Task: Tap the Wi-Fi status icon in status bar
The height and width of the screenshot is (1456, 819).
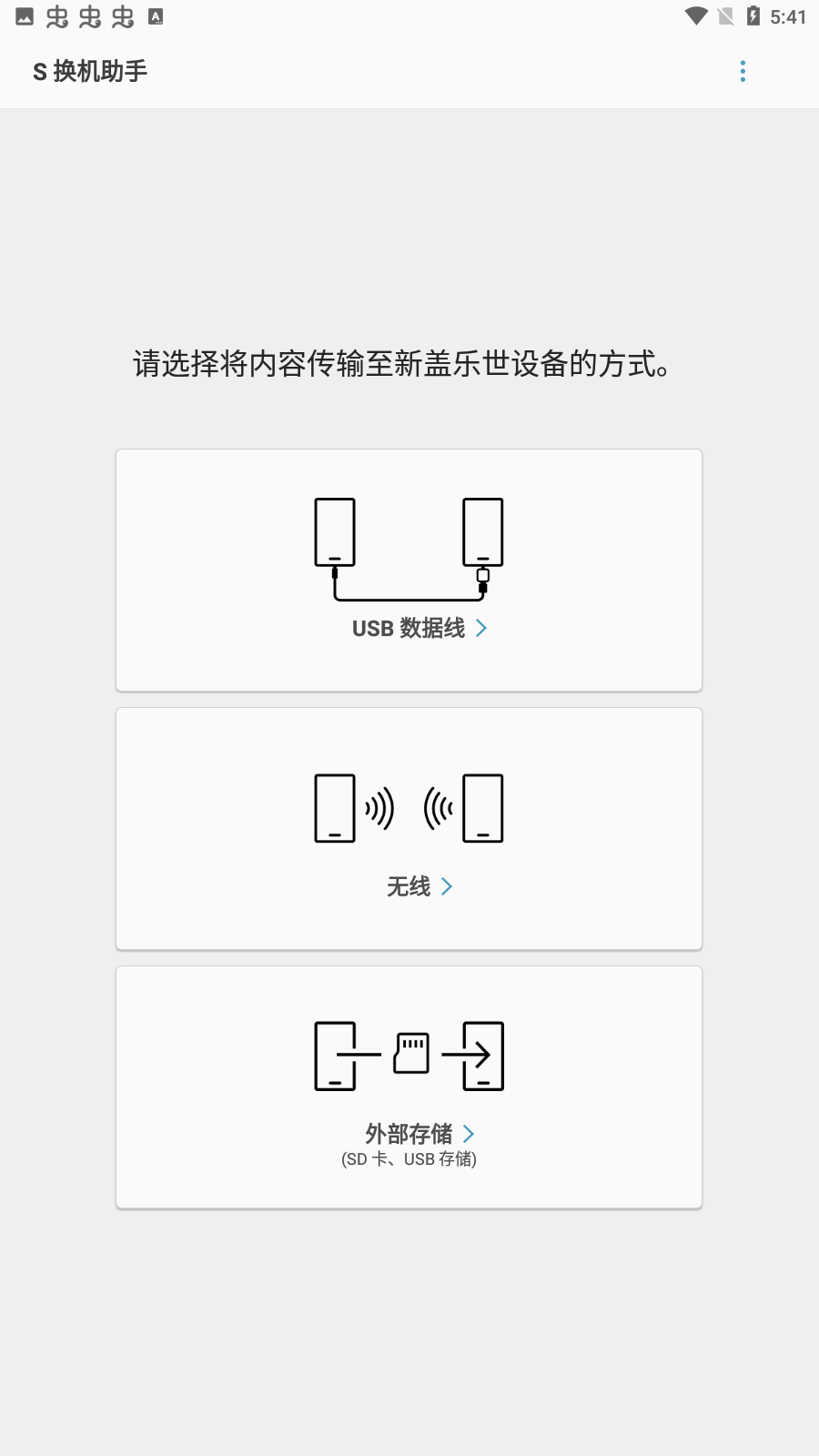Action: pos(695,15)
